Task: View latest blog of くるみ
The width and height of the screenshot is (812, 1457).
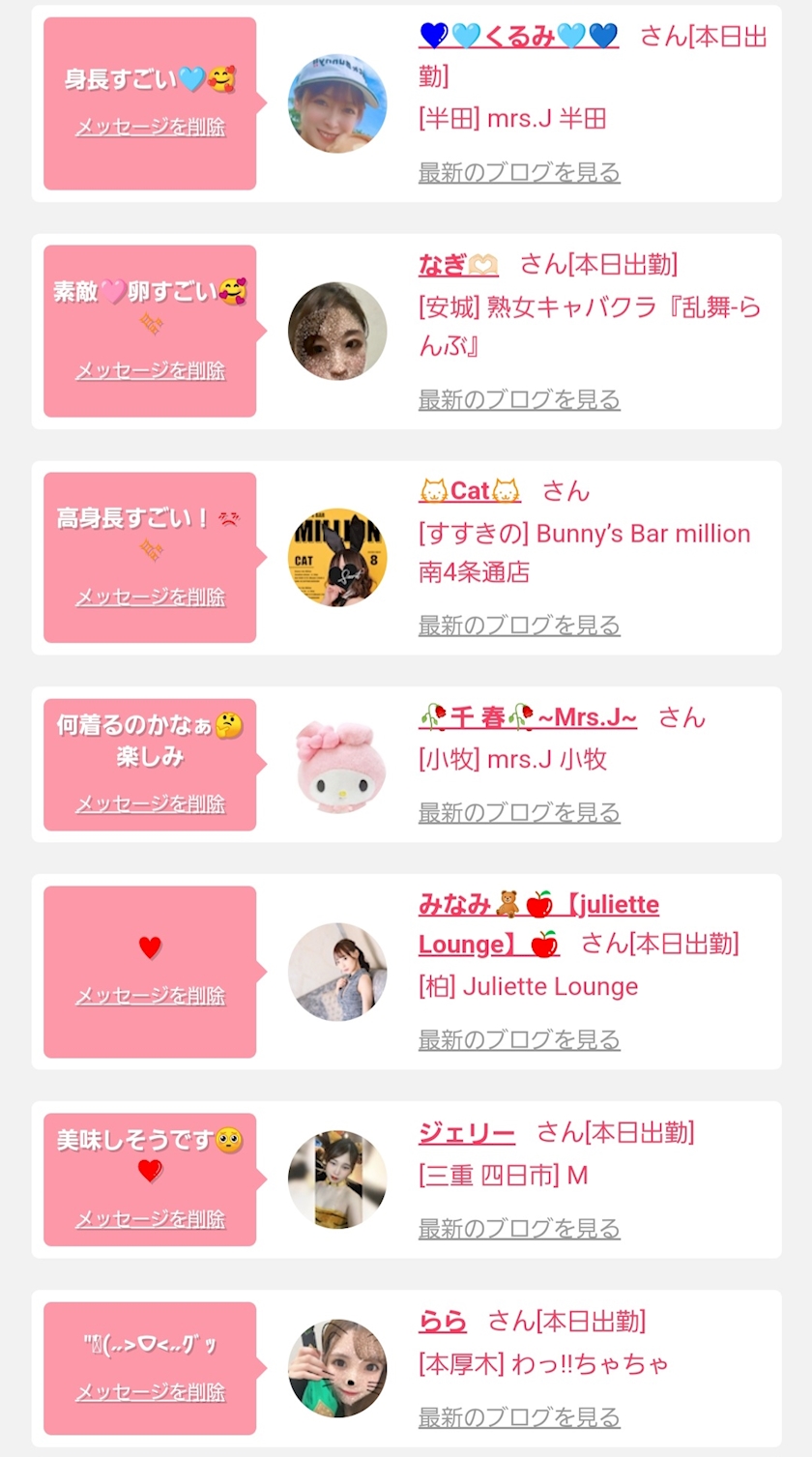Action: (519, 173)
